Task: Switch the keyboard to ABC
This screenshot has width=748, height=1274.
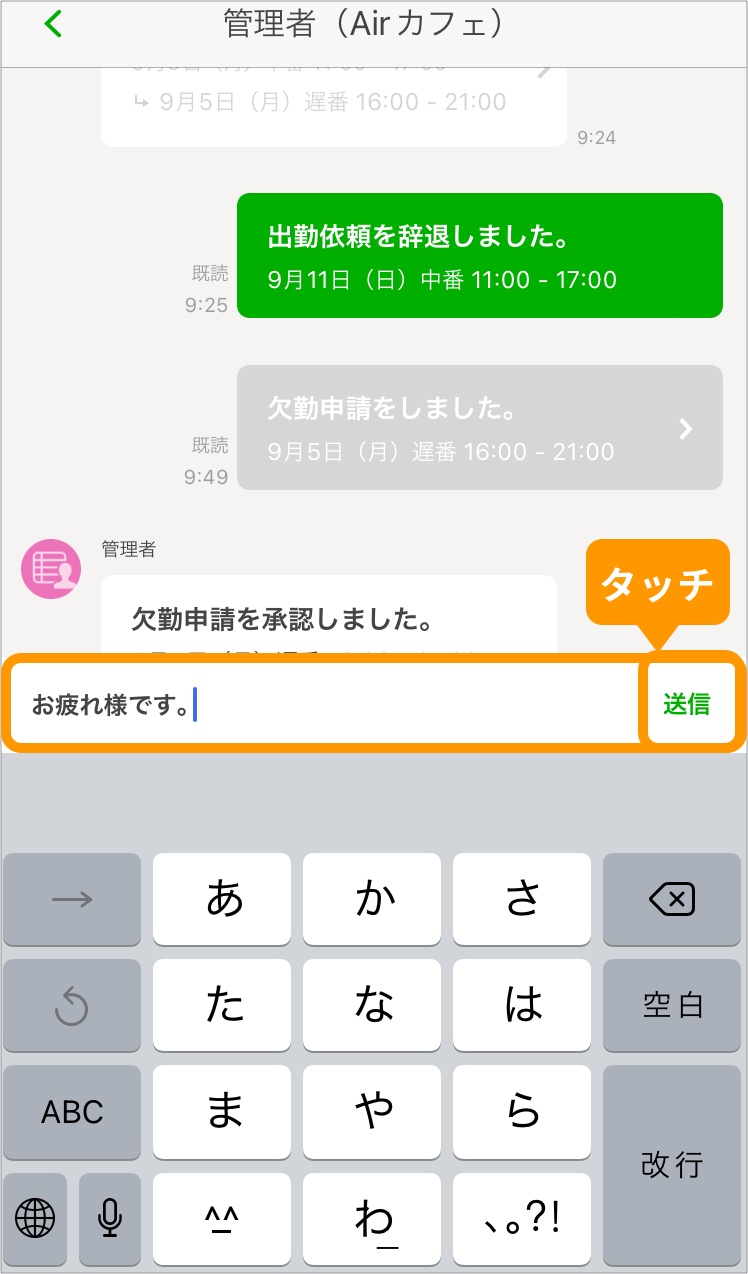Action: 72,1112
